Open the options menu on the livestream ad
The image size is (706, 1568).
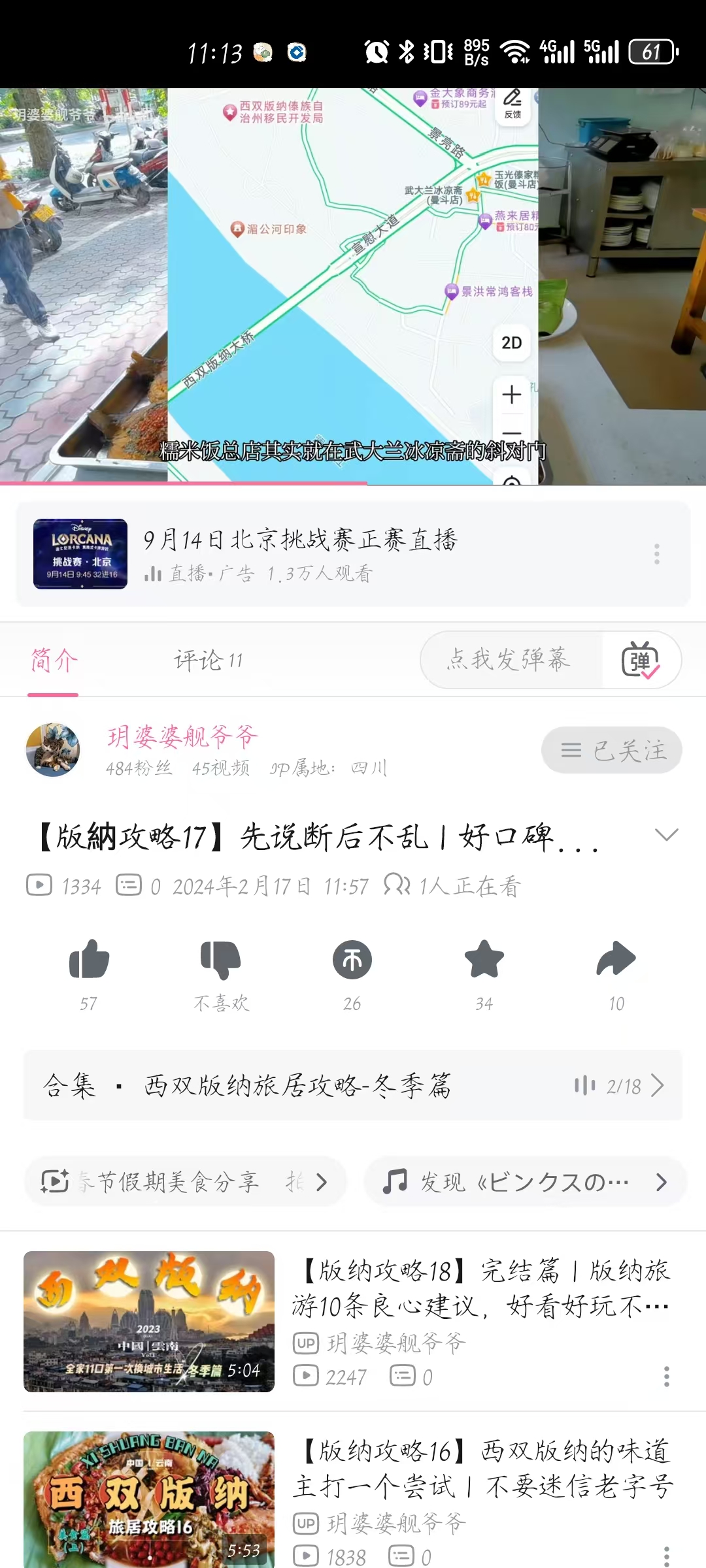[656, 554]
